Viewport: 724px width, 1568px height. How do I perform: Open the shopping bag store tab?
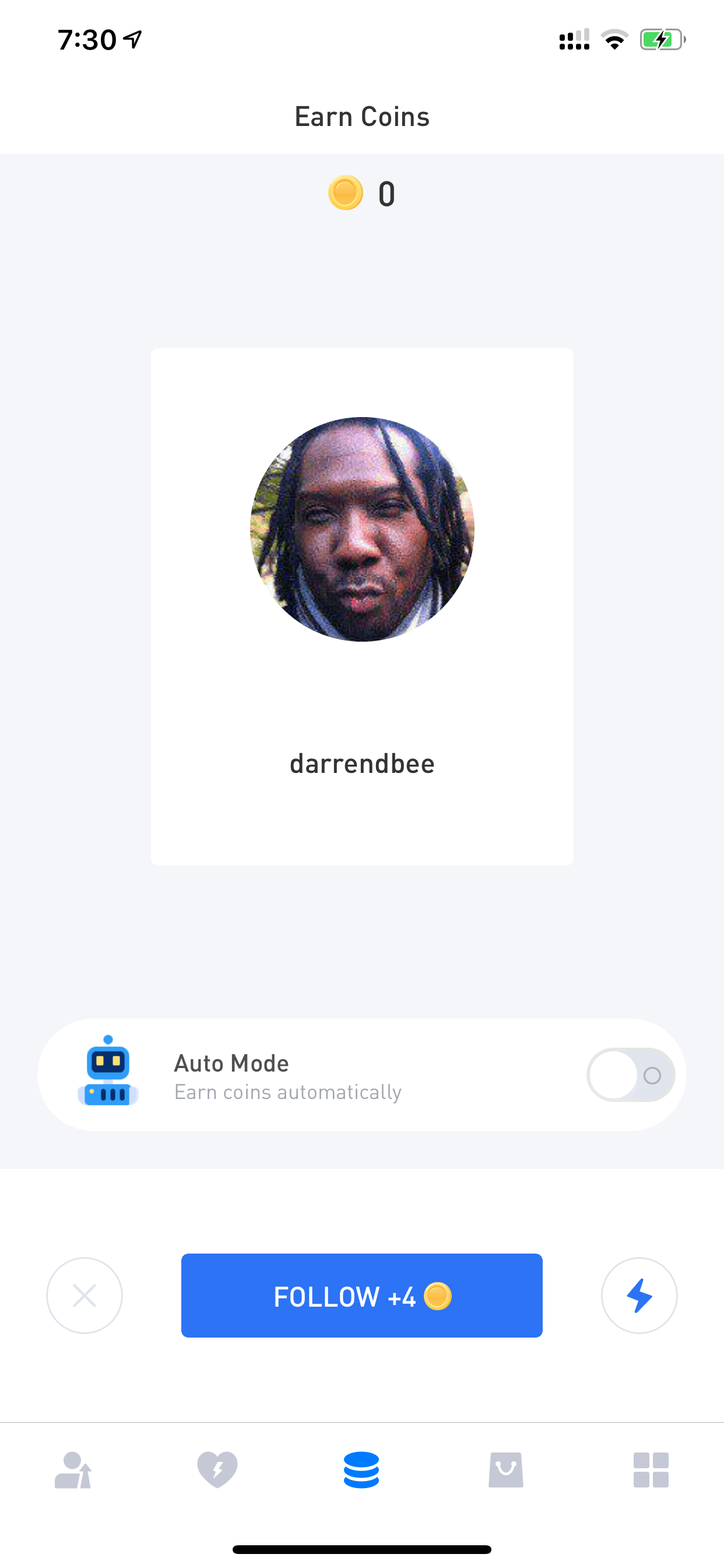coord(506,1470)
